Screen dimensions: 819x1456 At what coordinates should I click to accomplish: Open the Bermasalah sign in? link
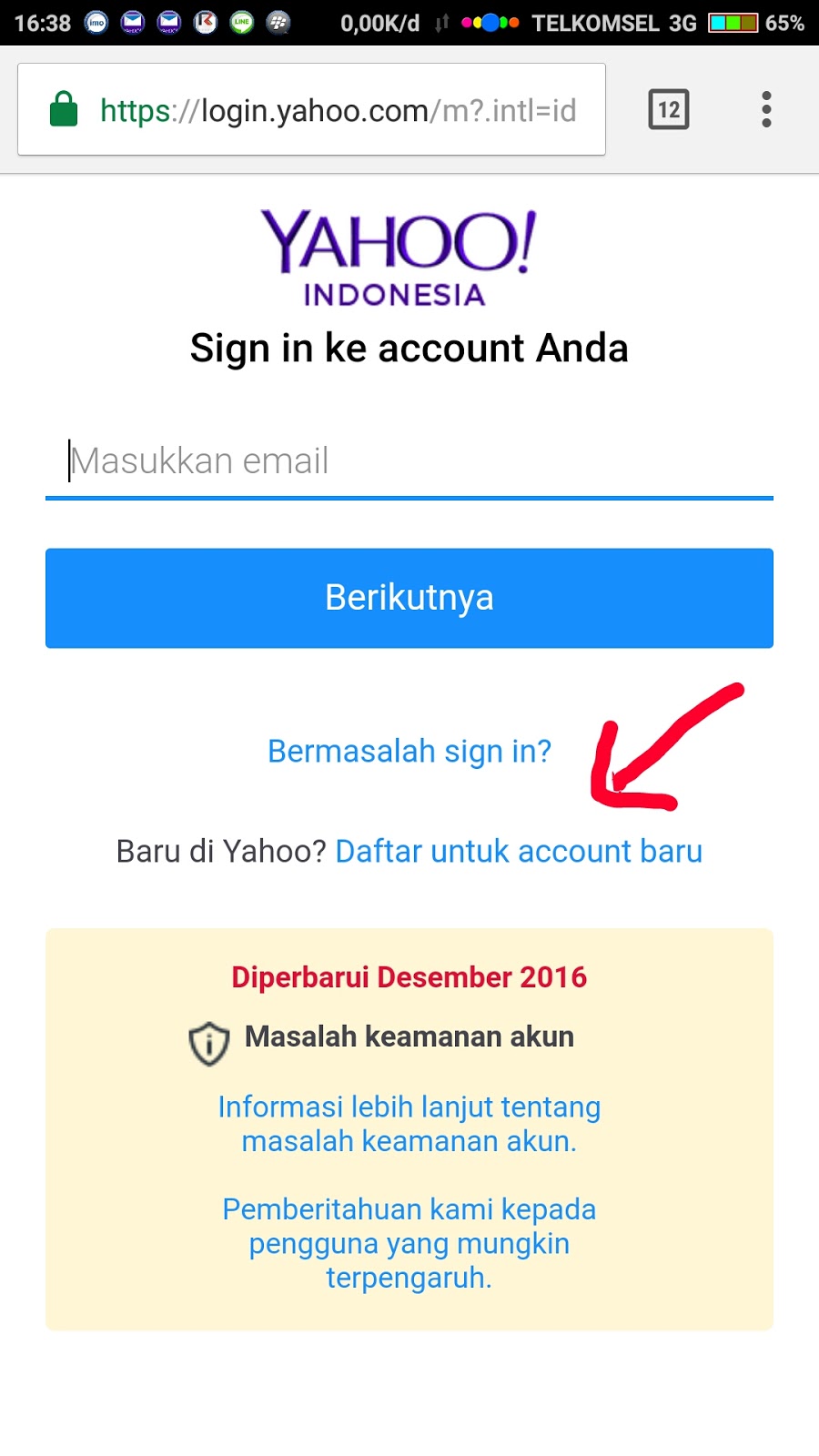click(x=409, y=752)
